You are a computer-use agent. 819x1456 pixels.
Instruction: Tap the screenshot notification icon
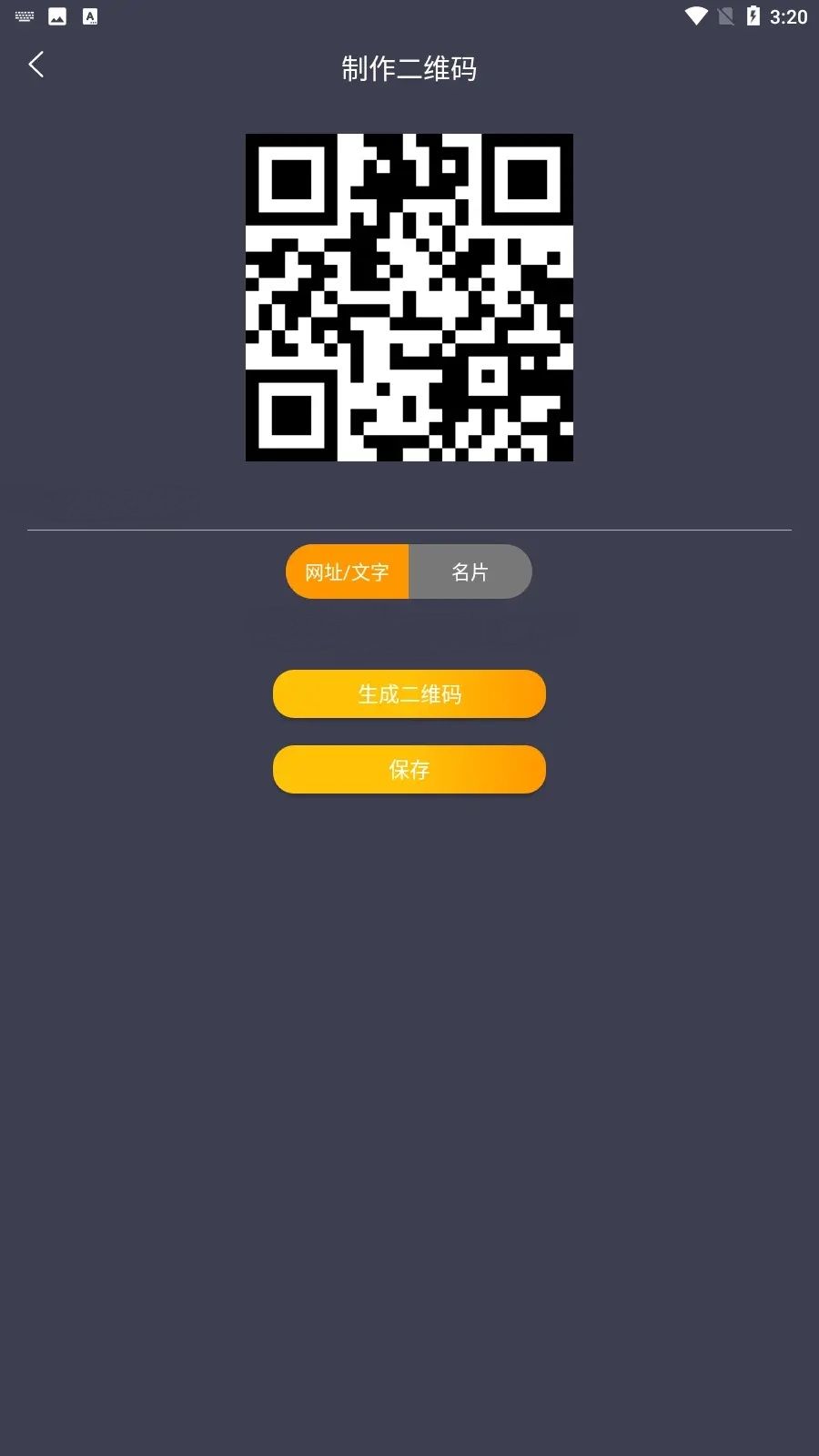tap(56, 15)
